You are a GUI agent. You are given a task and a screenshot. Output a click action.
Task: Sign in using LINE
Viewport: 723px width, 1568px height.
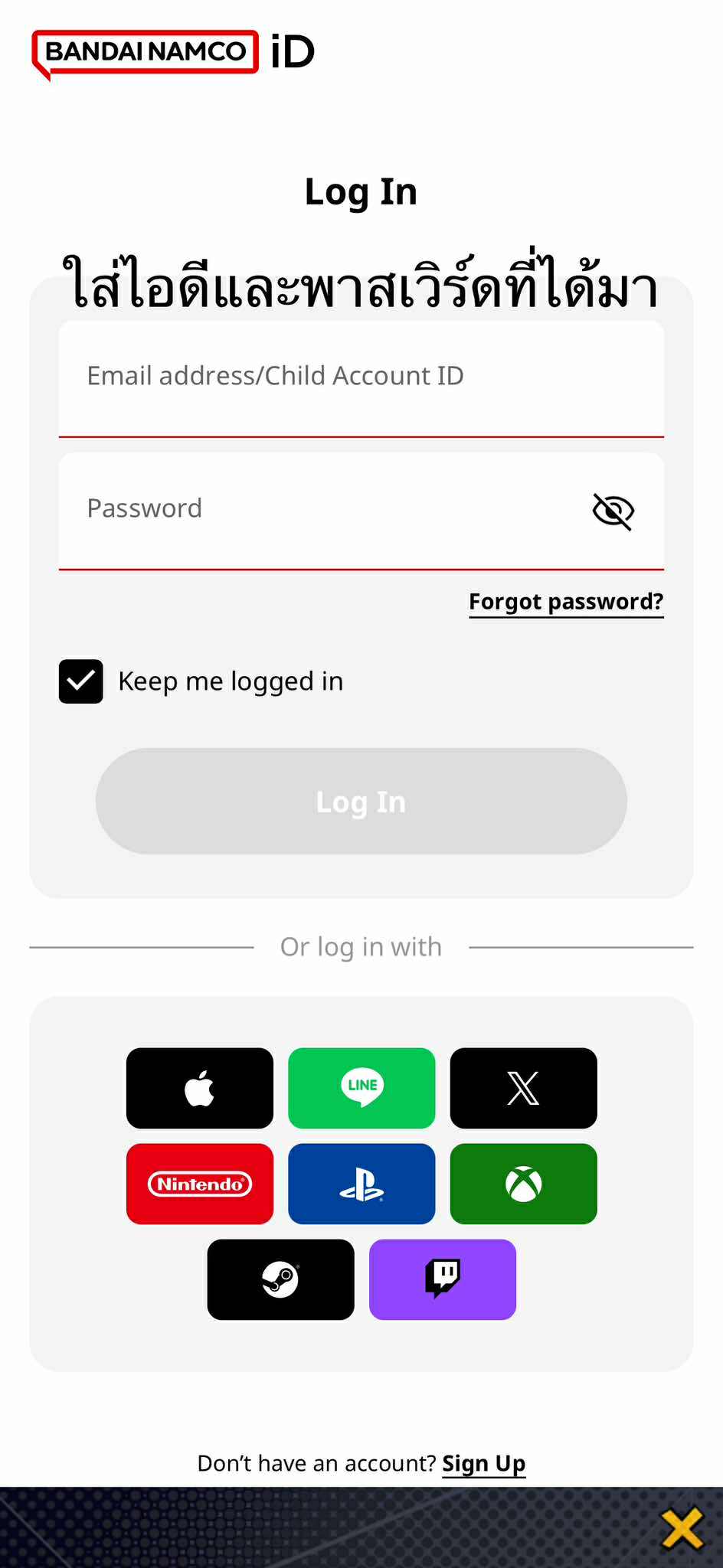click(361, 1088)
